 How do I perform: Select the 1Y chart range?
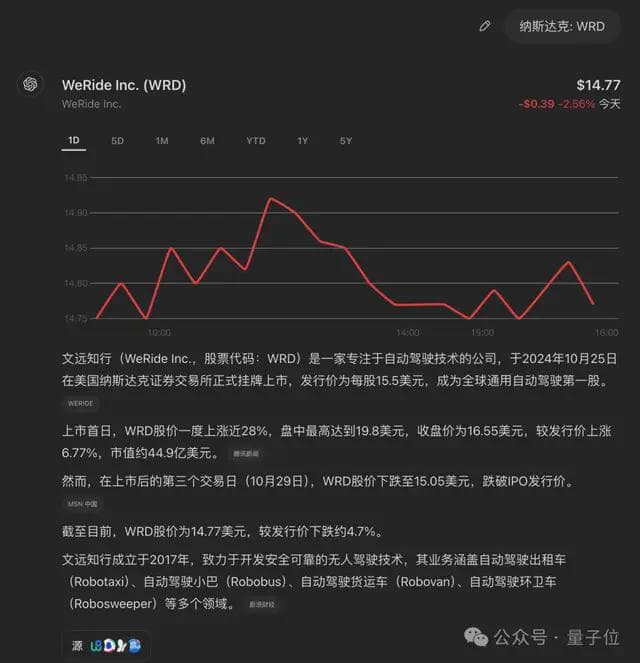pyautogui.click(x=302, y=141)
